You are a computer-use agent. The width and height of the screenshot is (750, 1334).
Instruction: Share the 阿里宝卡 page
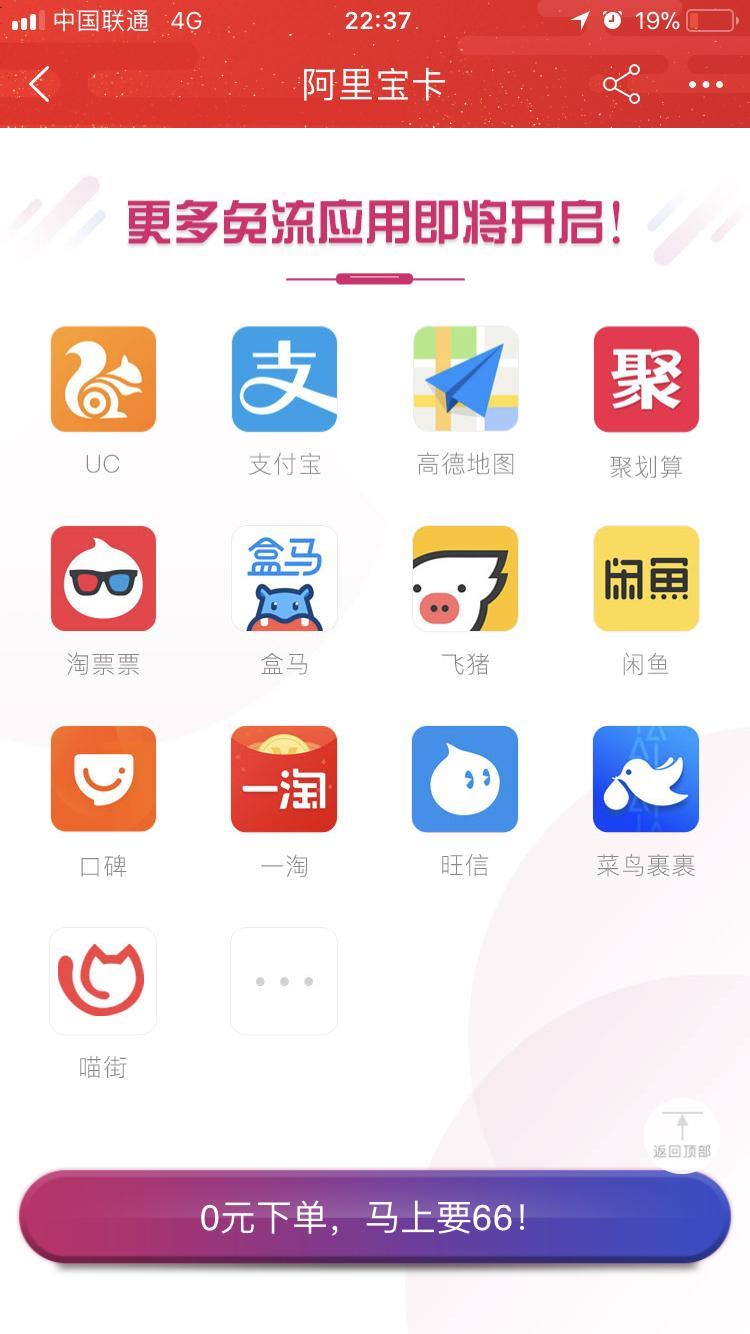tap(621, 85)
